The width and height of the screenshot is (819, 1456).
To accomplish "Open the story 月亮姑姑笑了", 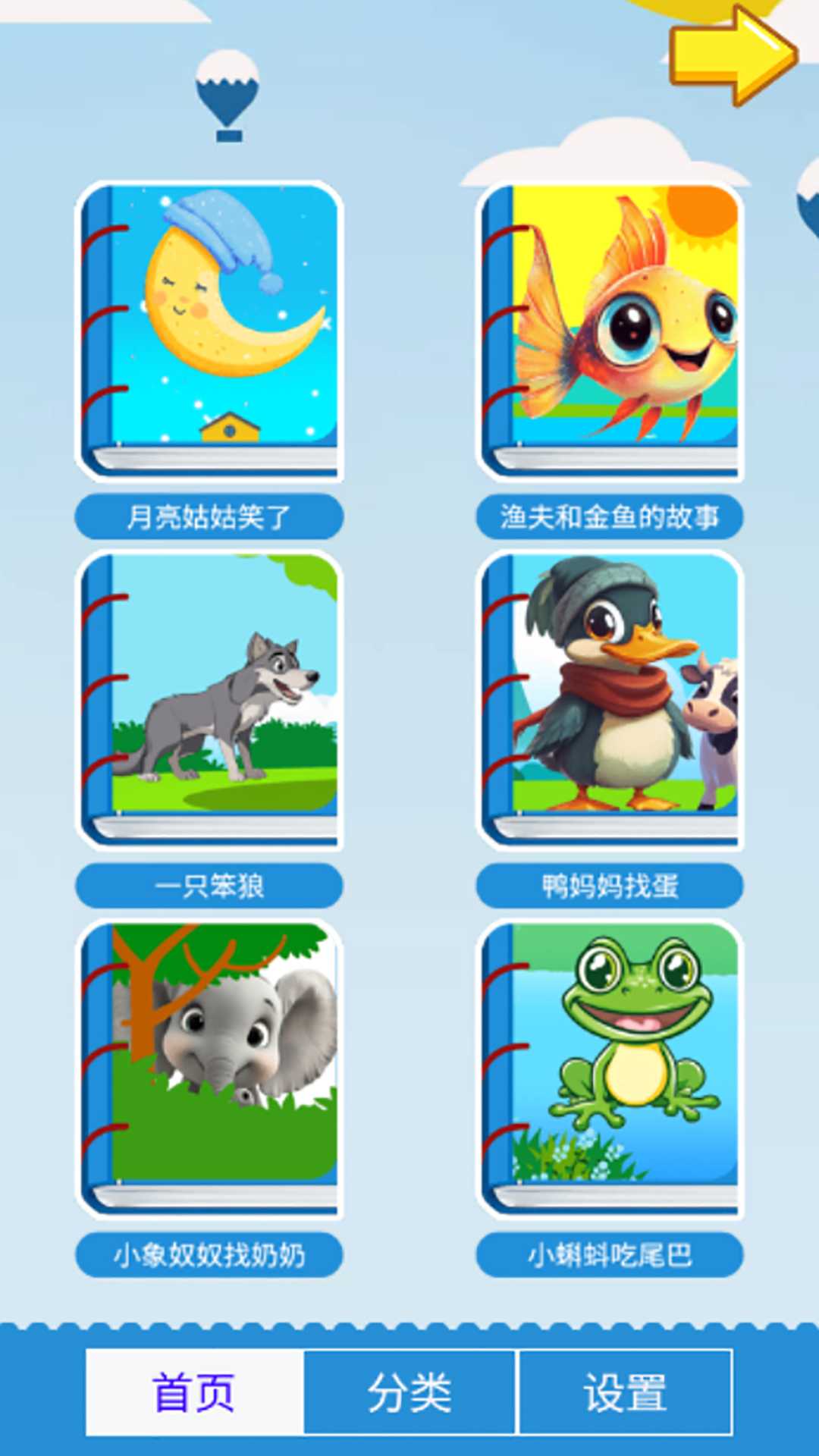I will click(x=210, y=515).
